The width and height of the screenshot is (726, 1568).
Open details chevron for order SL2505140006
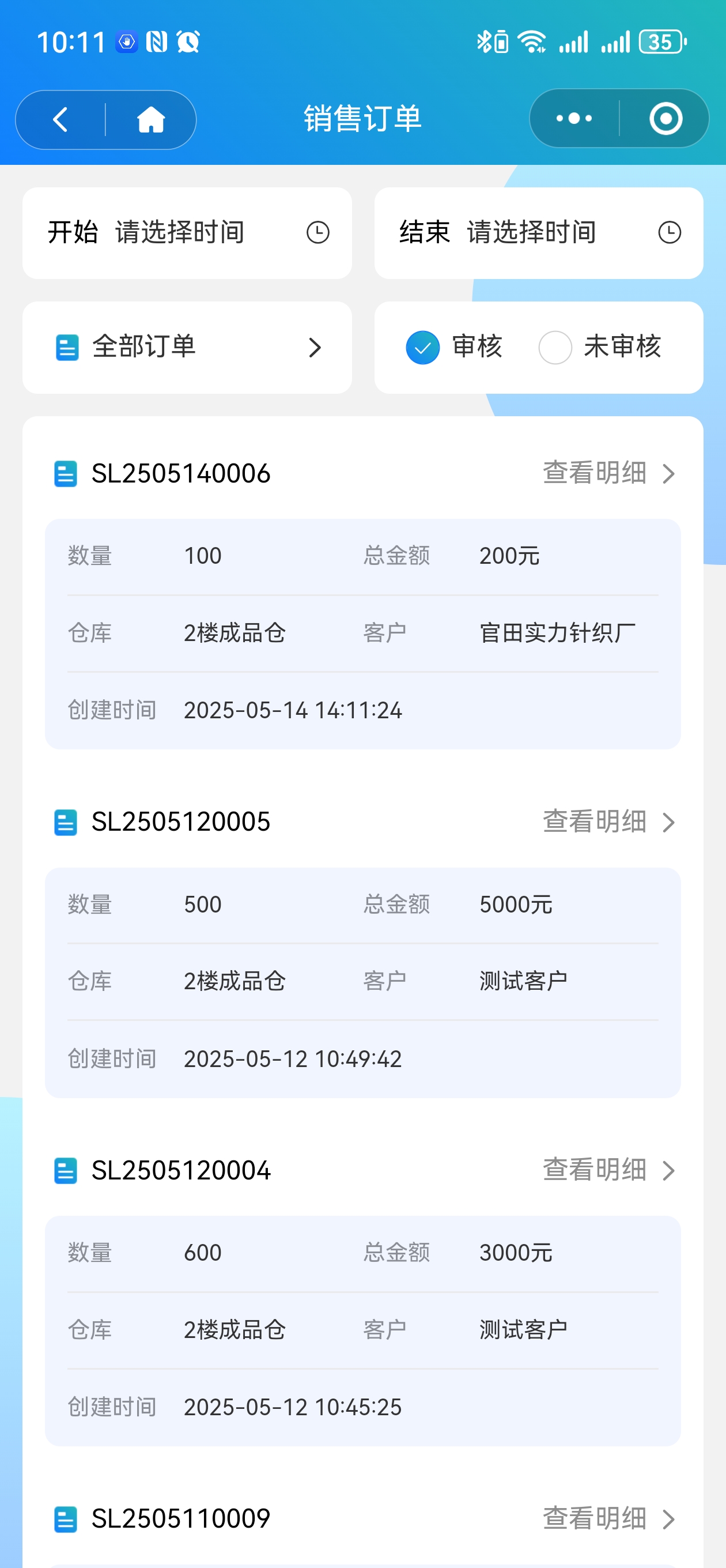670,473
